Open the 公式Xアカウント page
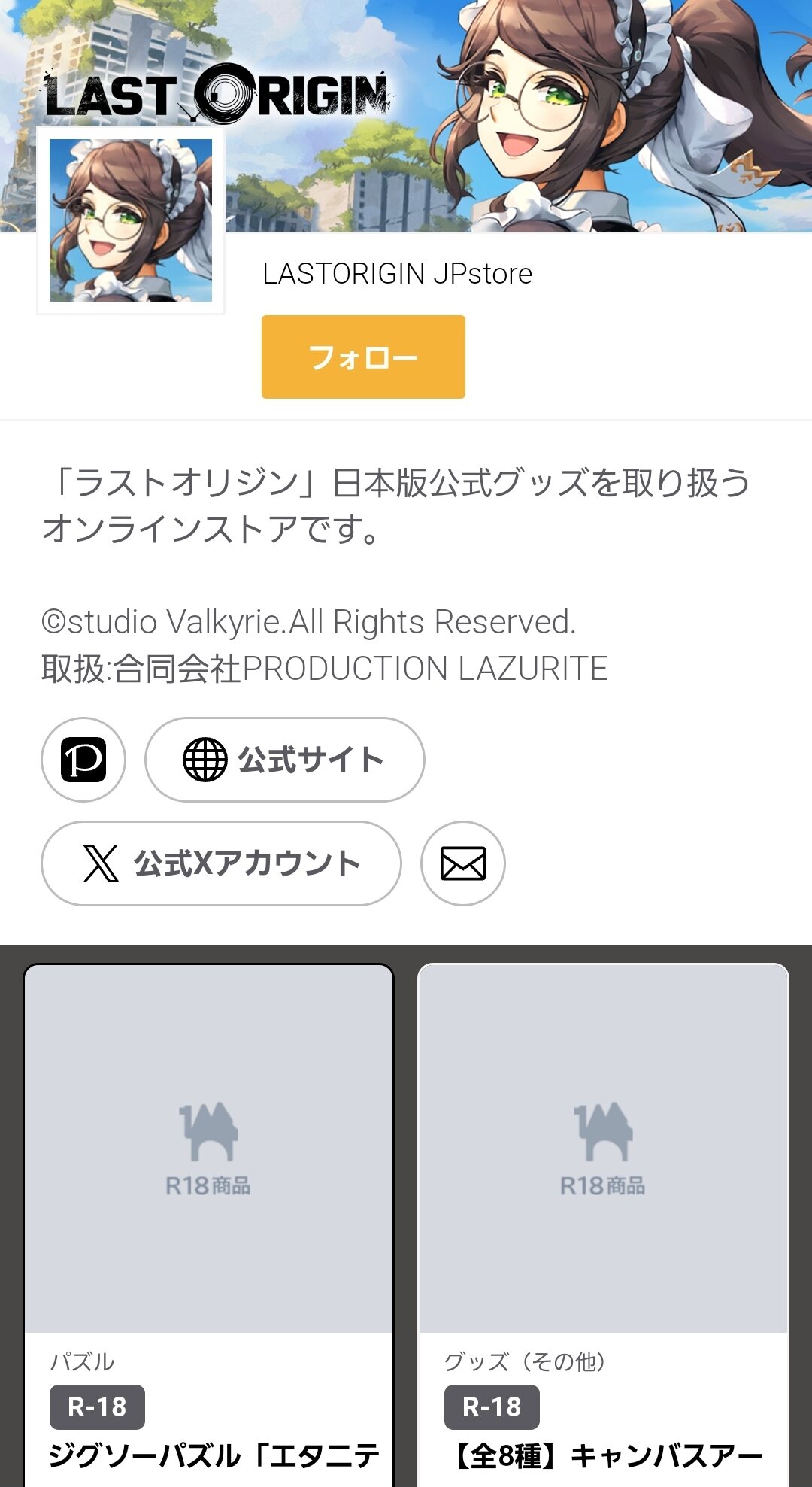This screenshot has height=1487, width=812. pos(221,863)
